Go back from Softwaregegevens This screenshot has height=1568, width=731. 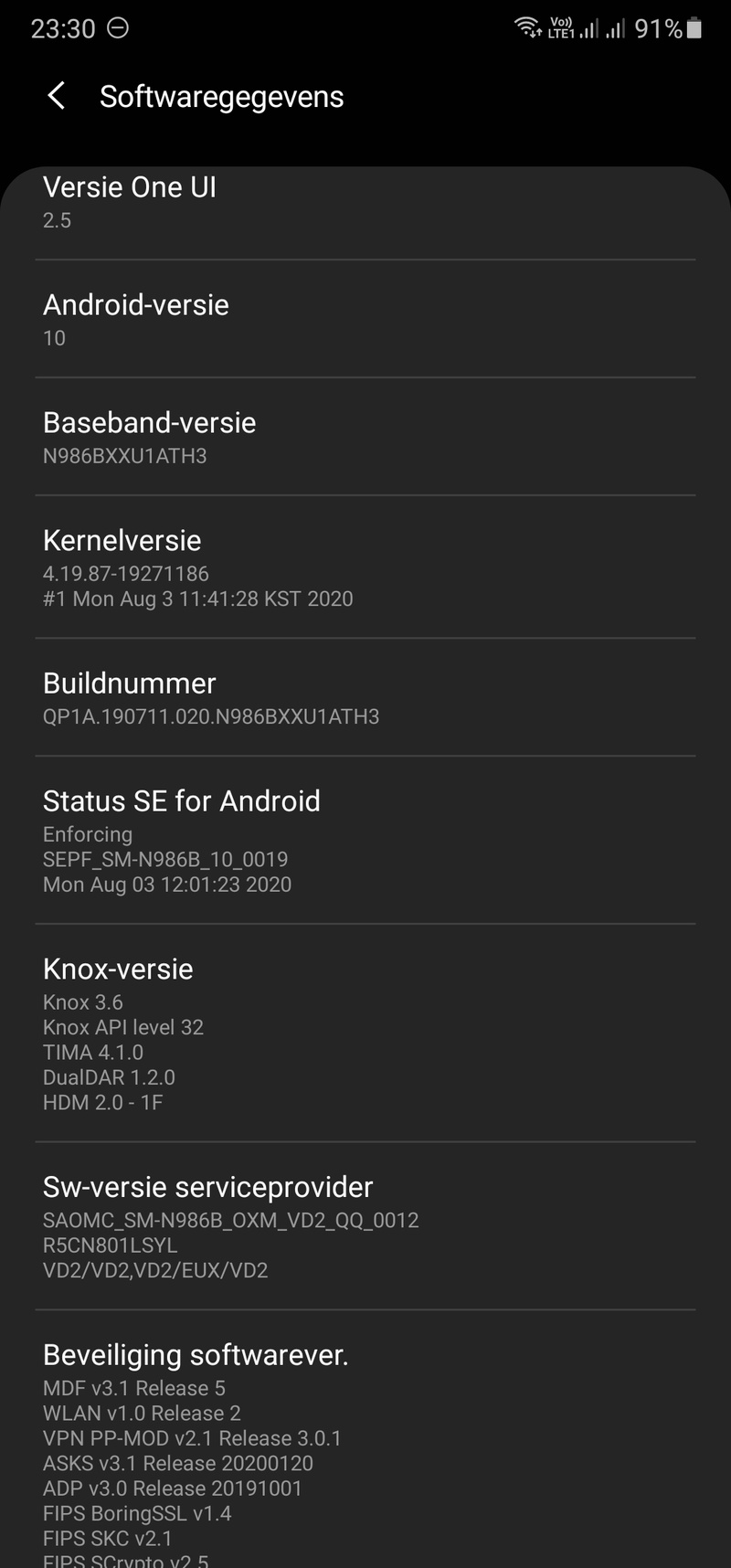[57, 96]
